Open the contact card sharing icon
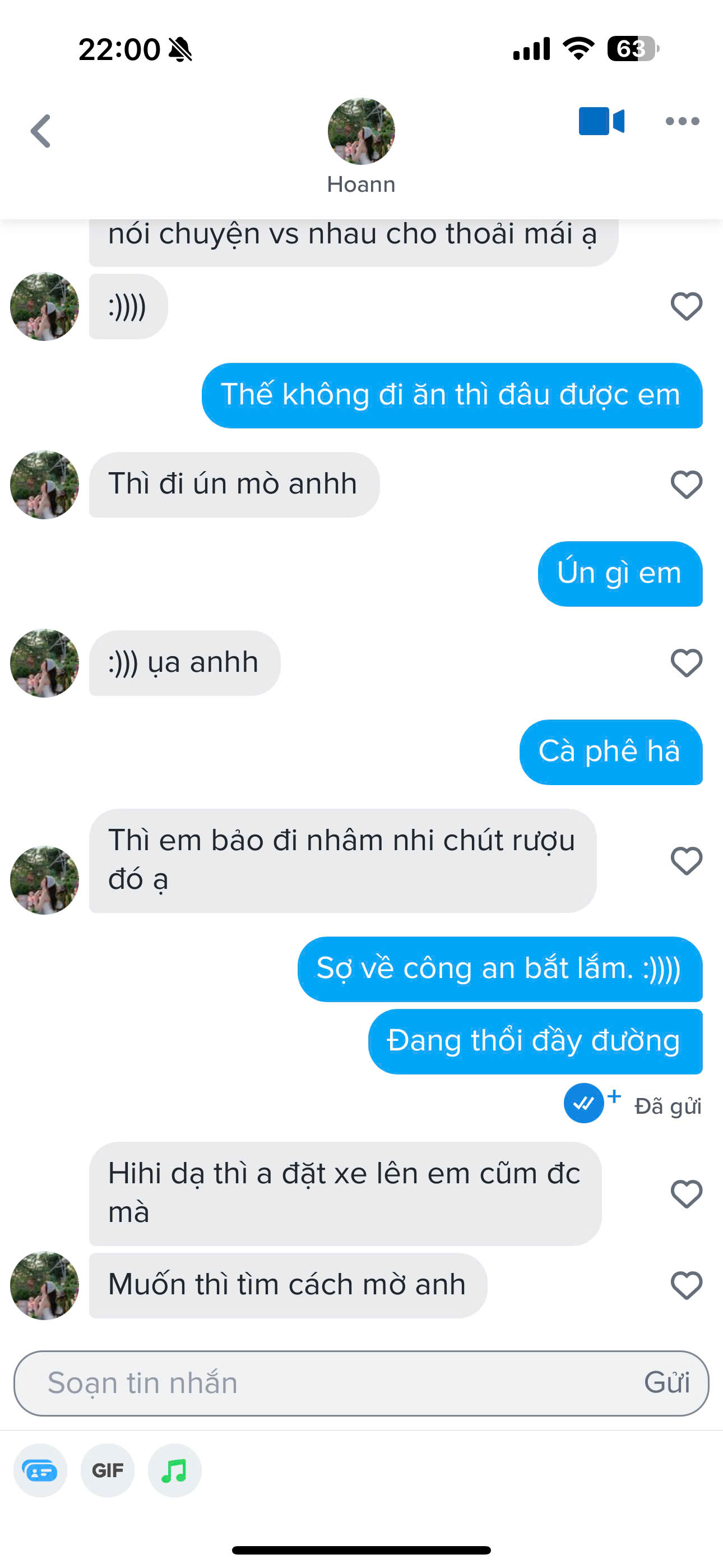Screen dimensions: 723x1568 [40, 1470]
